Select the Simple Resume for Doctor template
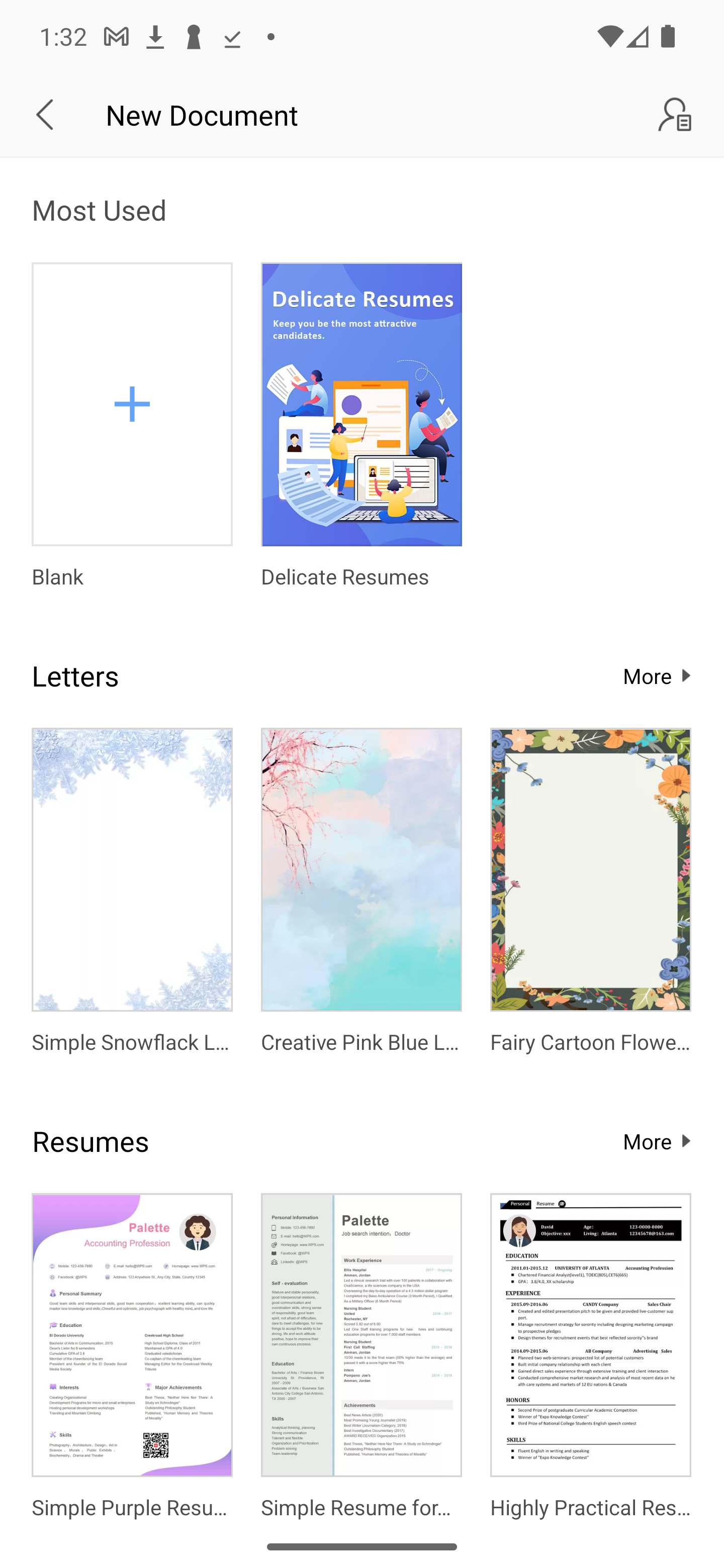 pyautogui.click(x=361, y=1334)
